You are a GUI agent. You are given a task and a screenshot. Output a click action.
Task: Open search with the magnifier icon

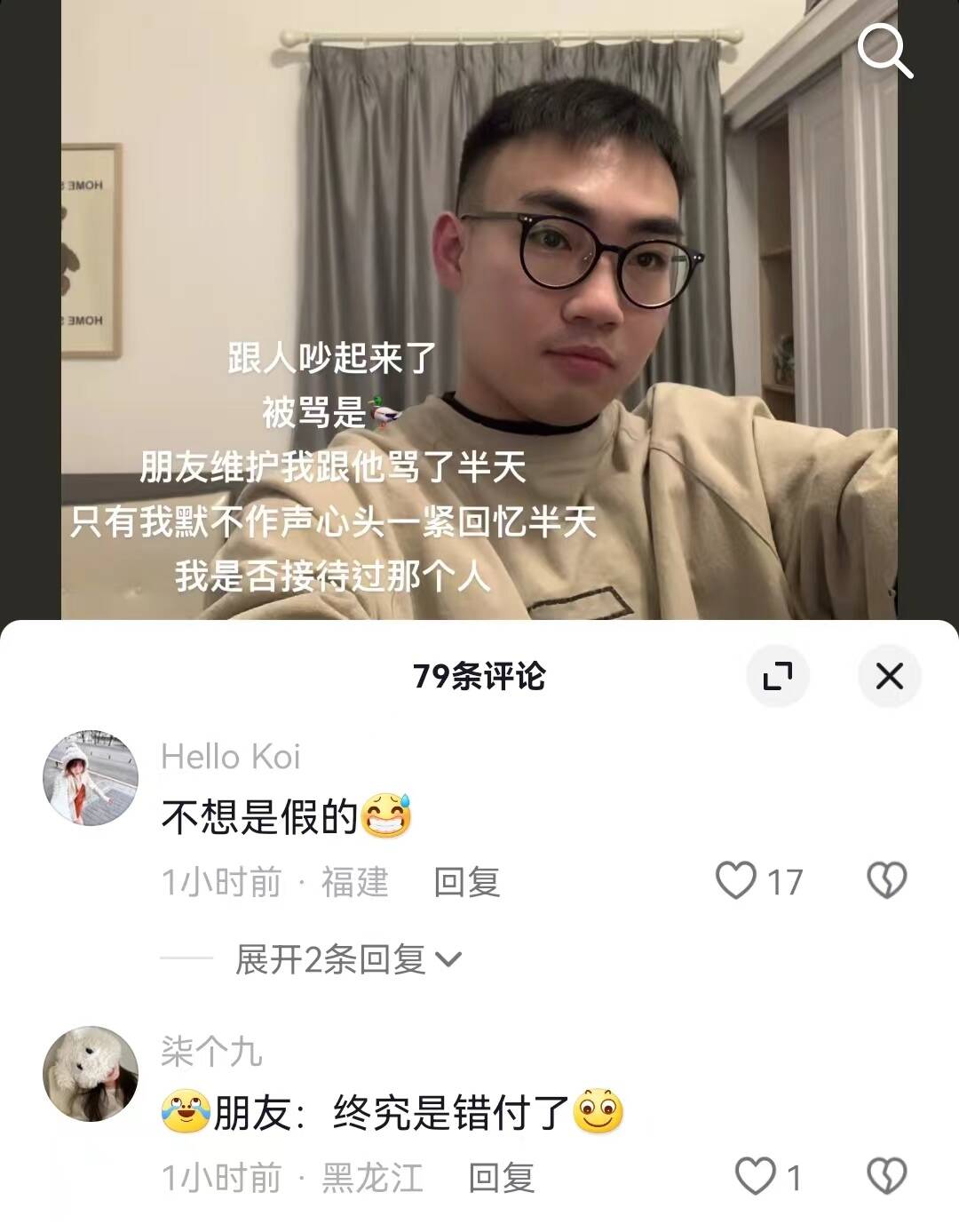884,51
